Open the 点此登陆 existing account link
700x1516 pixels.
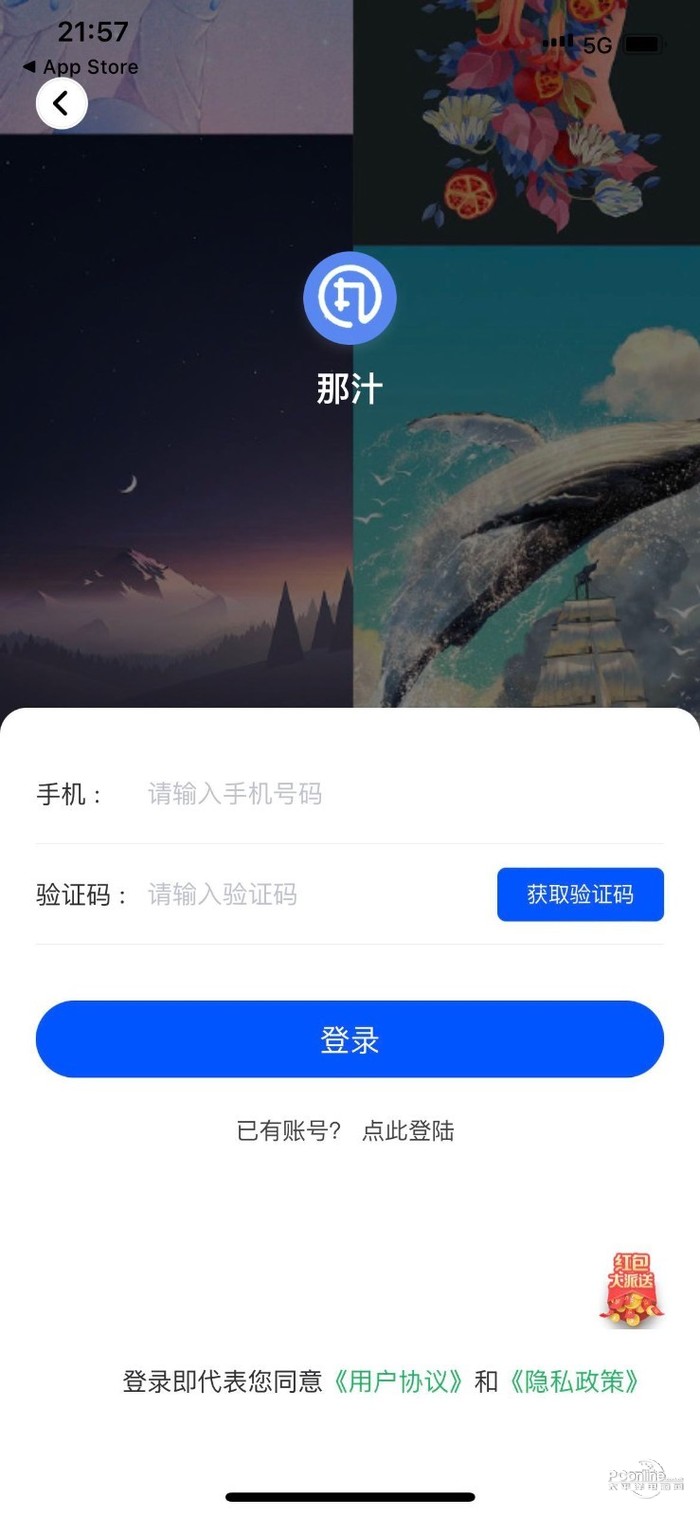click(x=408, y=1131)
